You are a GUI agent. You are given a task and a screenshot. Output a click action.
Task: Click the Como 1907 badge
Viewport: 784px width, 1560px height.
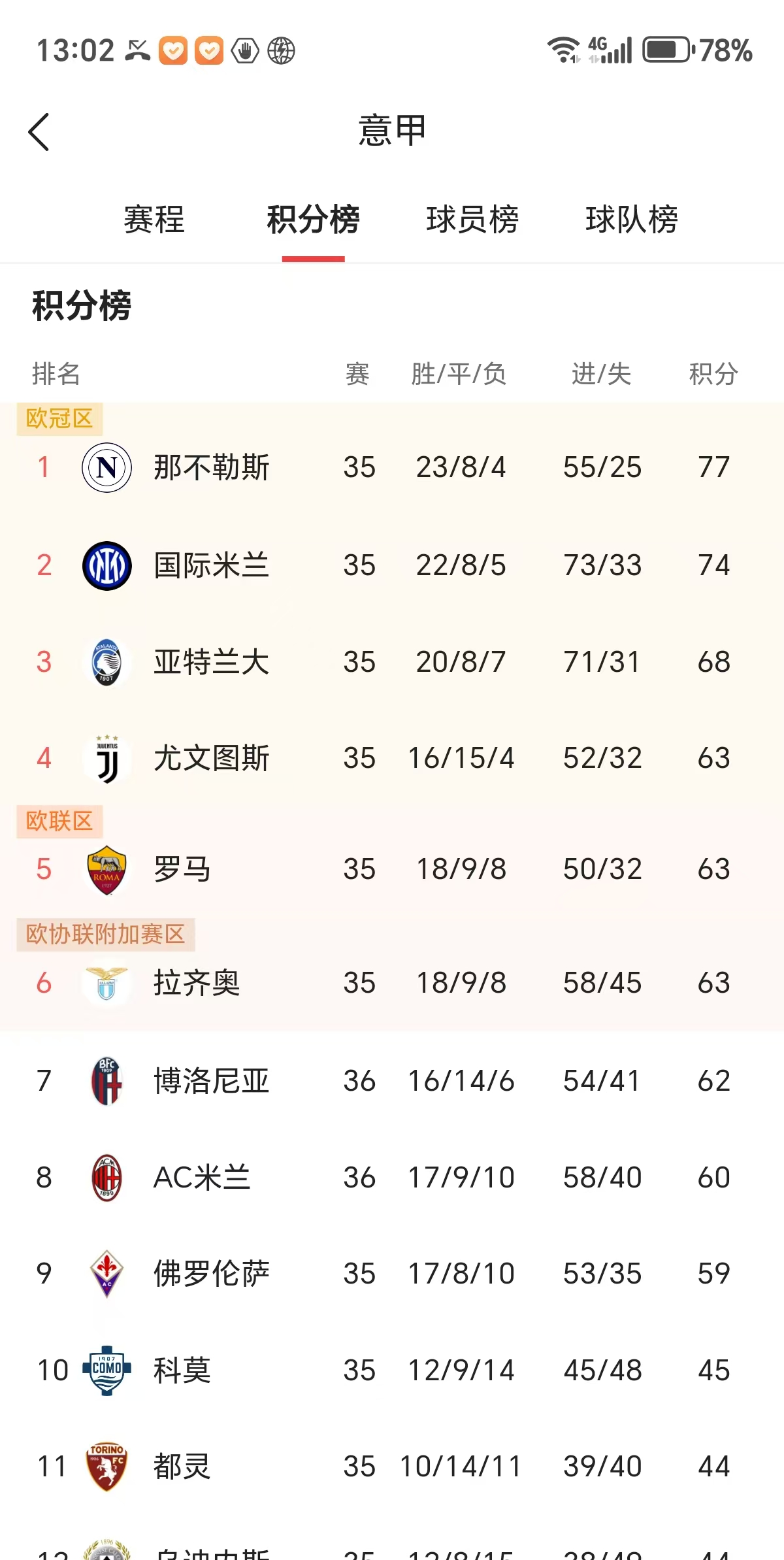point(106,1370)
